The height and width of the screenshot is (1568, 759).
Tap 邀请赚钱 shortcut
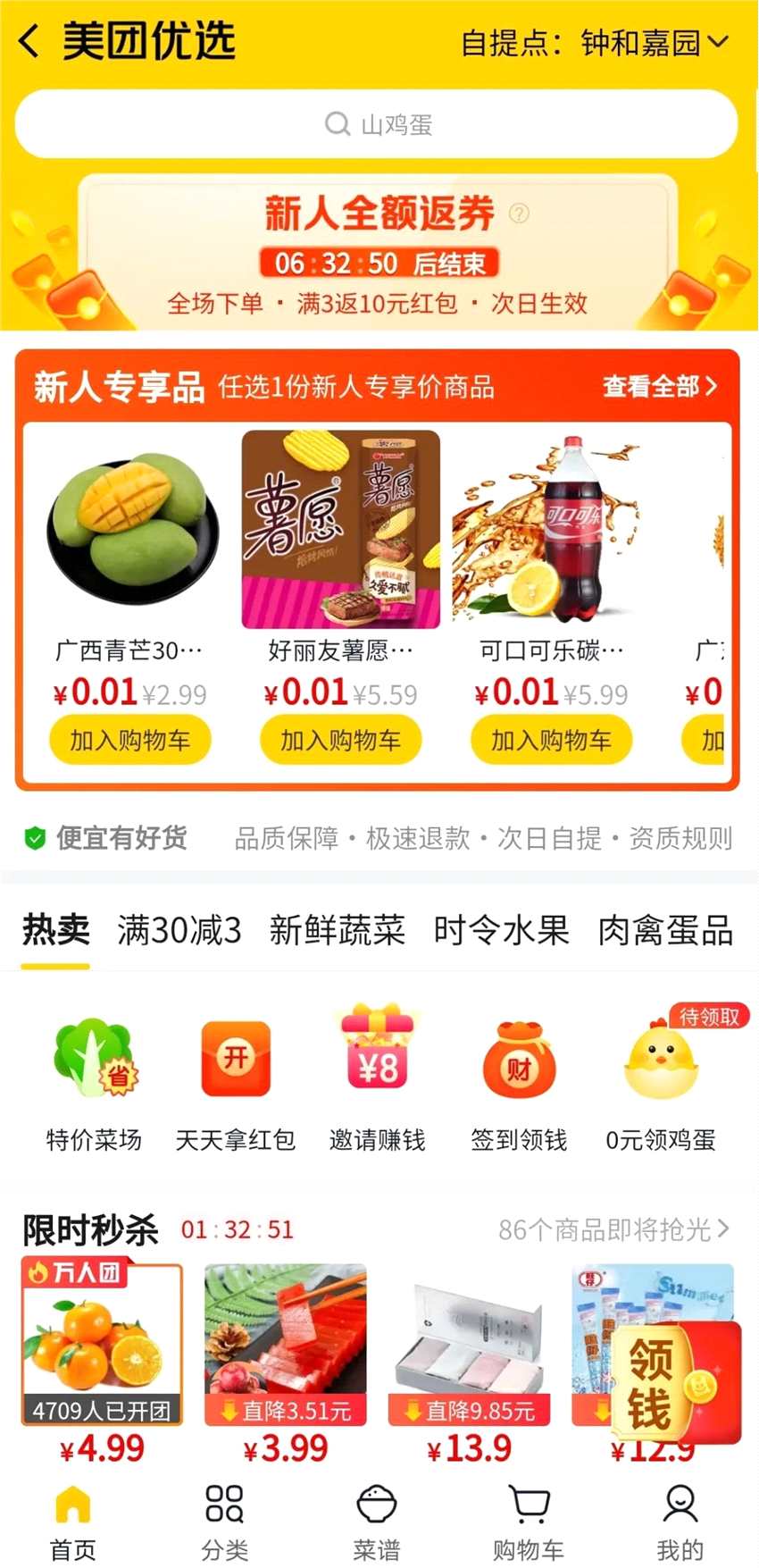pyautogui.click(x=378, y=1081)
